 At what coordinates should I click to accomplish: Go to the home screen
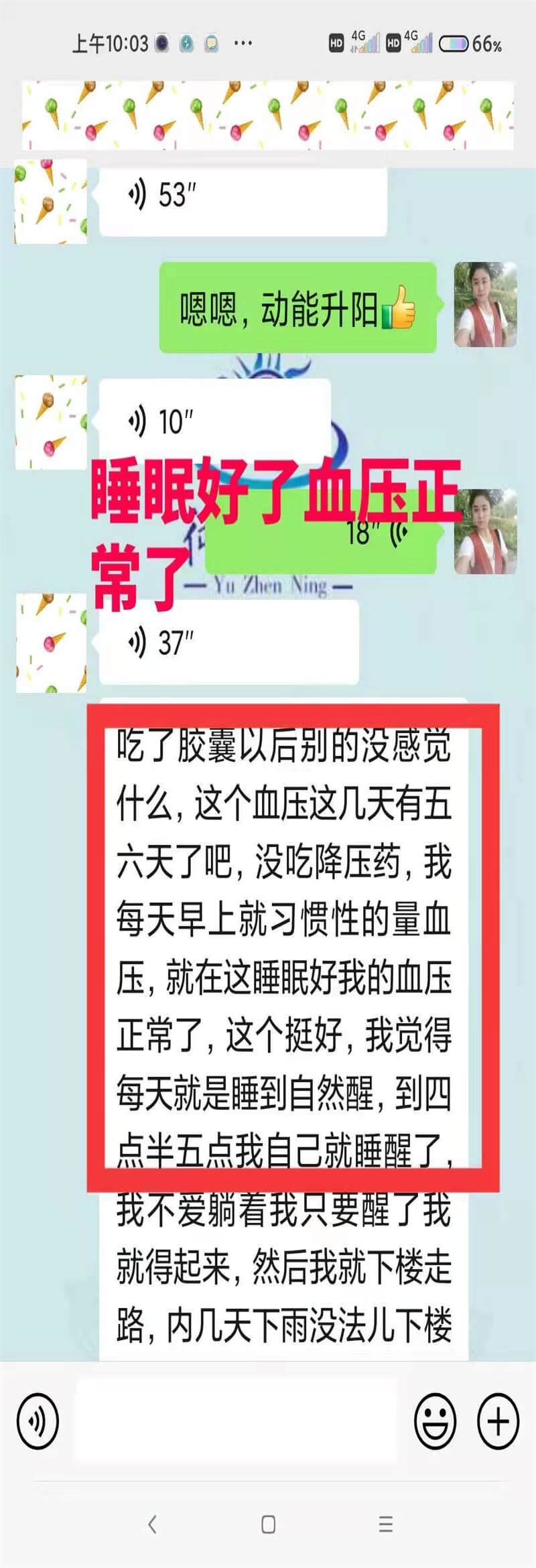point(268,1524)
